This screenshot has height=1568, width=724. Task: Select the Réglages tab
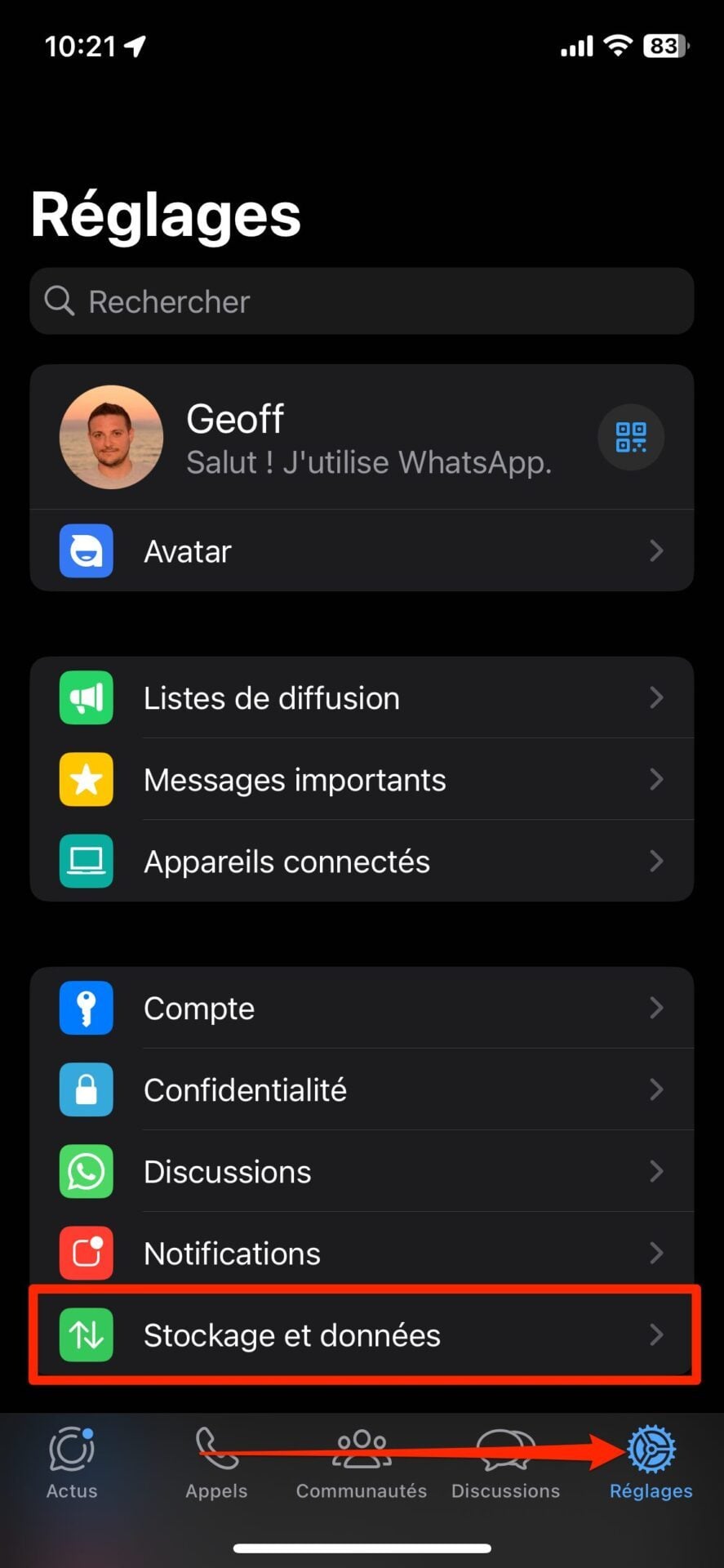pyautogui.click(x=651, y=1463)
